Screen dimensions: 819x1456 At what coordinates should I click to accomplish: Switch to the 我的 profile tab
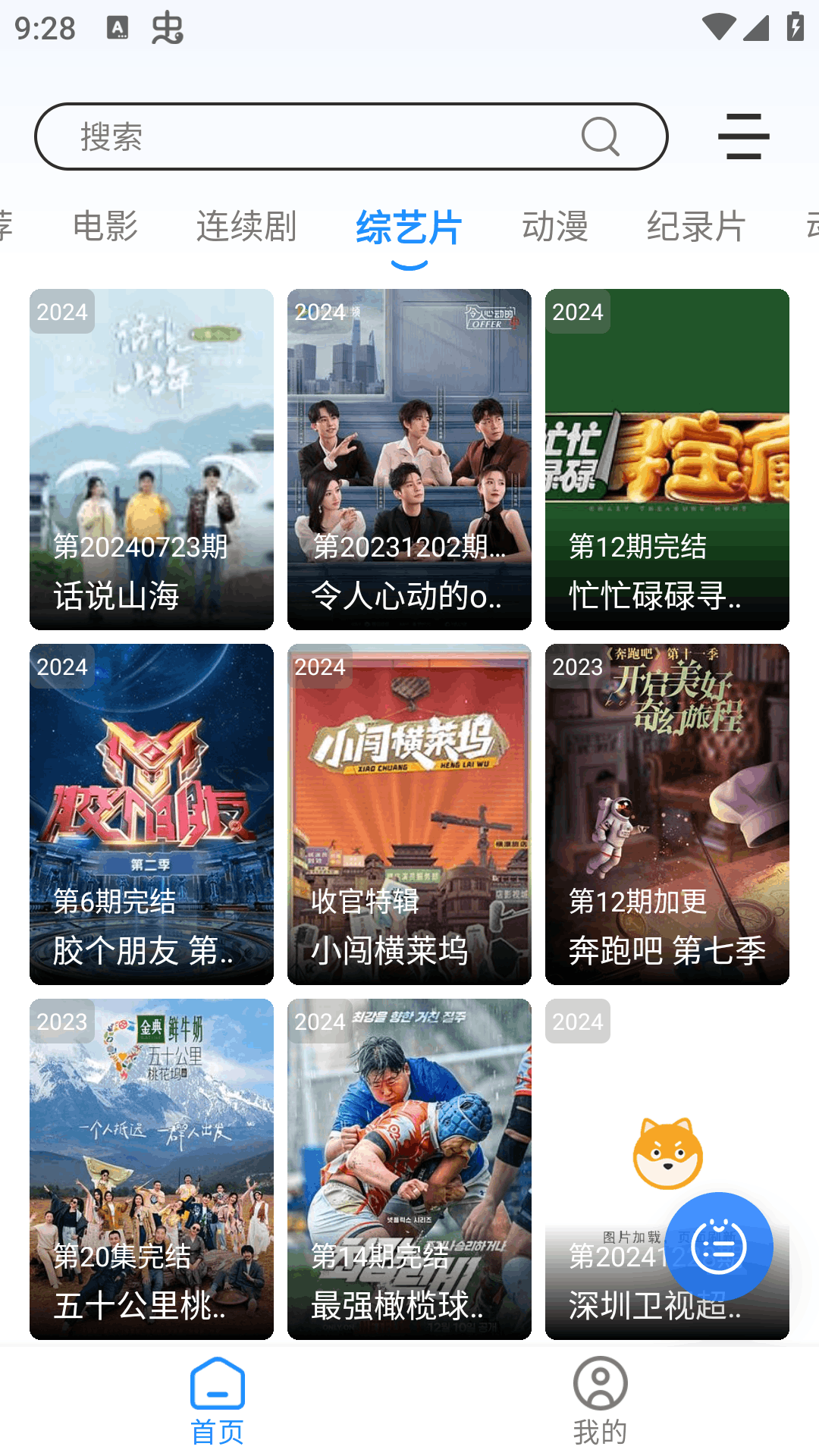(x=600, y=1401)
